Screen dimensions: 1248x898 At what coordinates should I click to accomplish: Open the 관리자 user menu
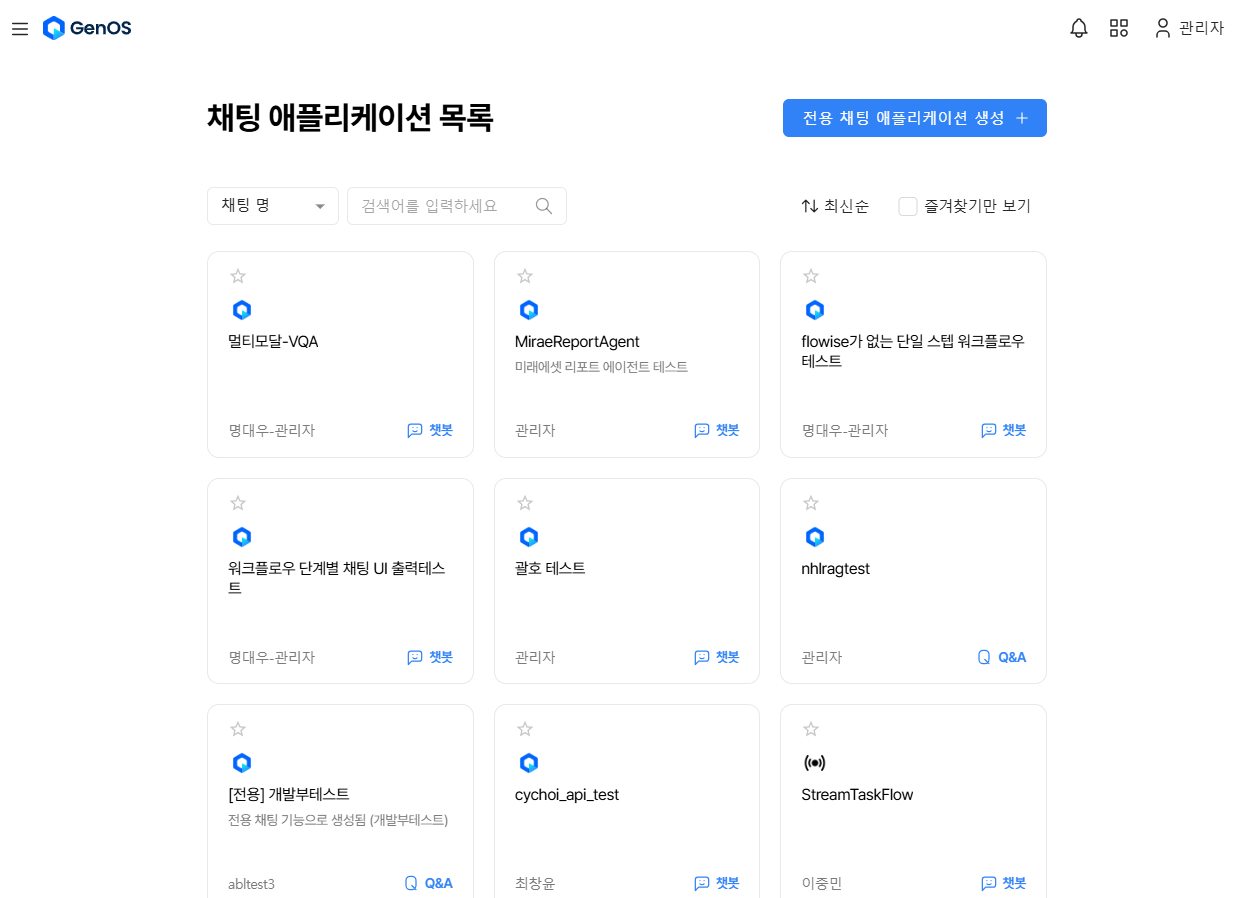pos(1189,28)
